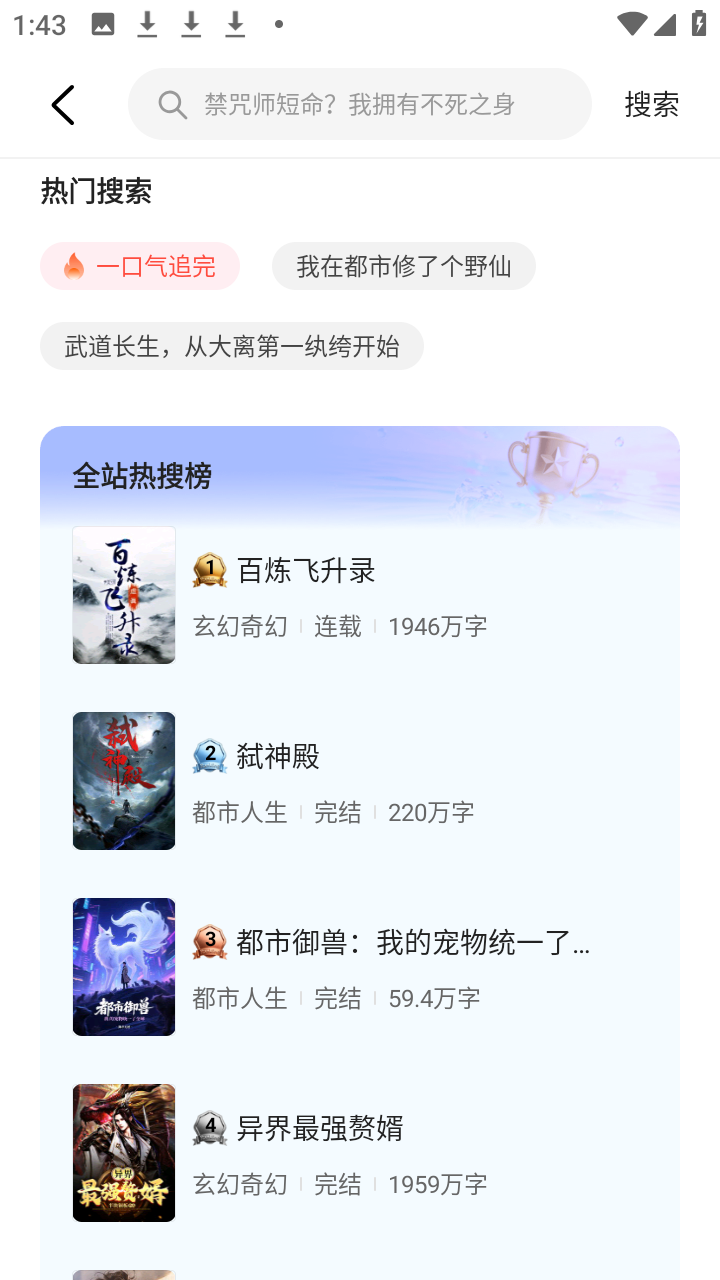Open 都市御兽：我的宠物统一了 entry
720x1280 pixels.
[x=413, y=941]
